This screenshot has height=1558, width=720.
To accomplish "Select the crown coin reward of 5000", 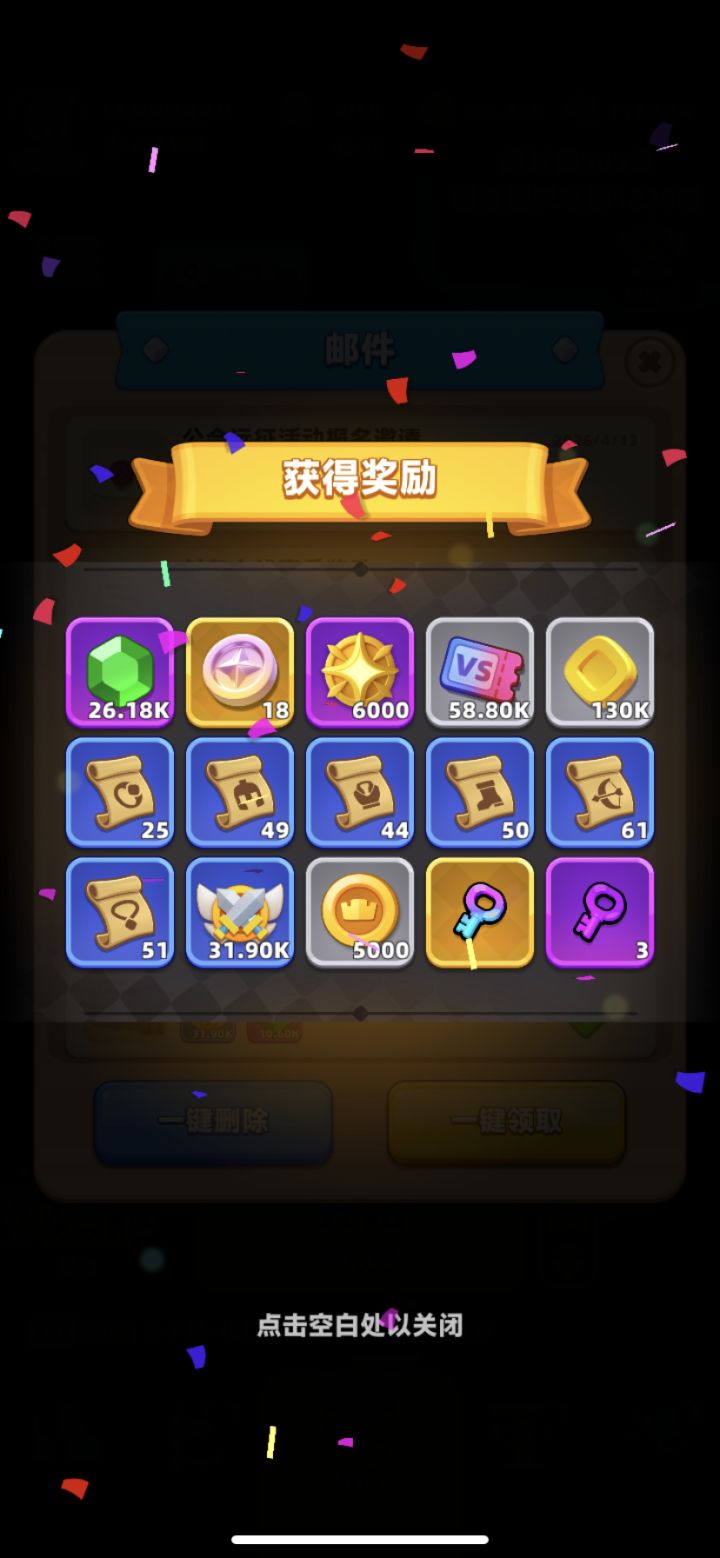I will click(359, 913).
